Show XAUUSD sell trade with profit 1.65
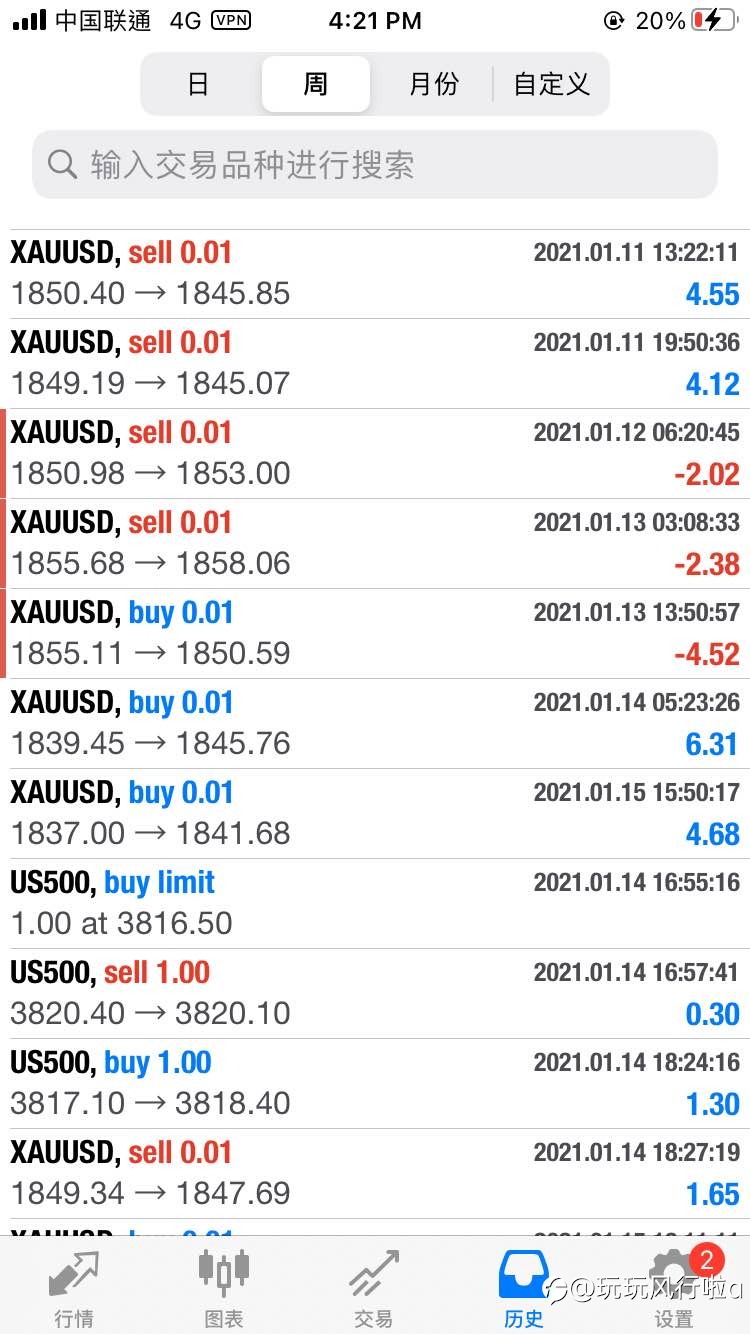Screen dimensions: 750x1334 pyautogui.click(x=375, y=1174)
